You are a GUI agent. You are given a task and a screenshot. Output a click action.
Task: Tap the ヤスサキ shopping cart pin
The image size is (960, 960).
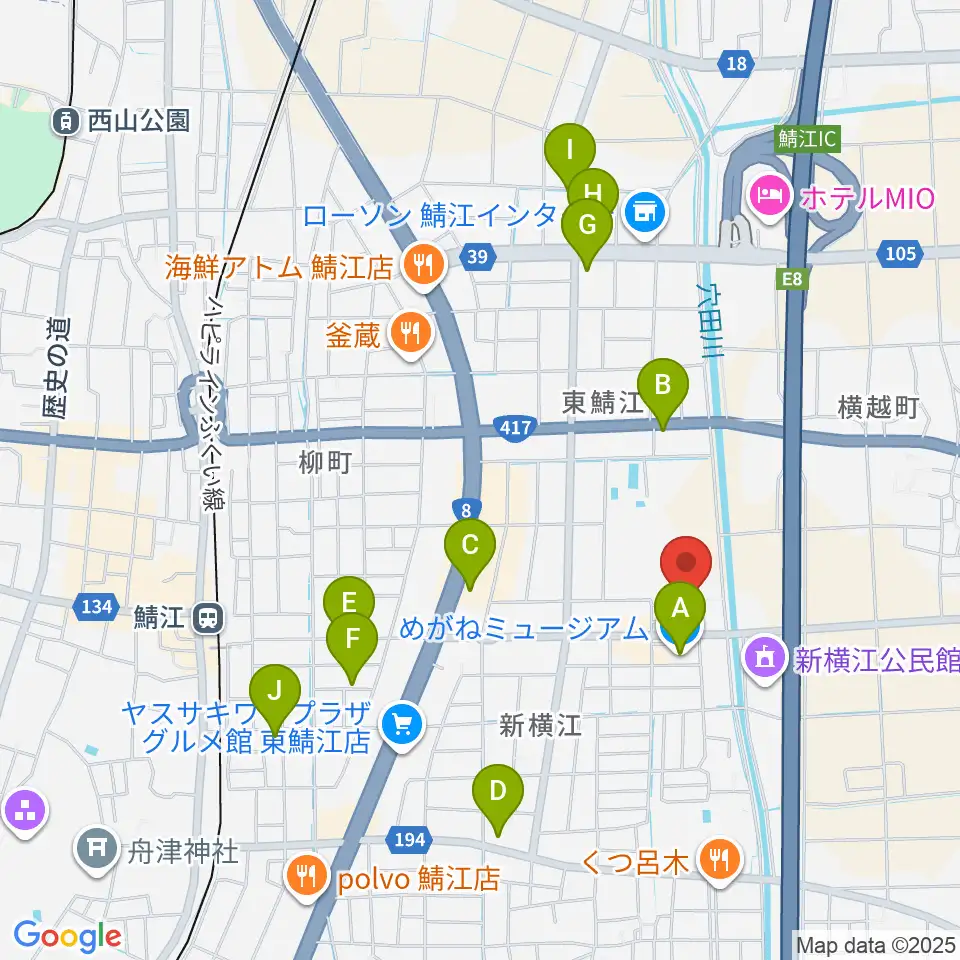402,727
